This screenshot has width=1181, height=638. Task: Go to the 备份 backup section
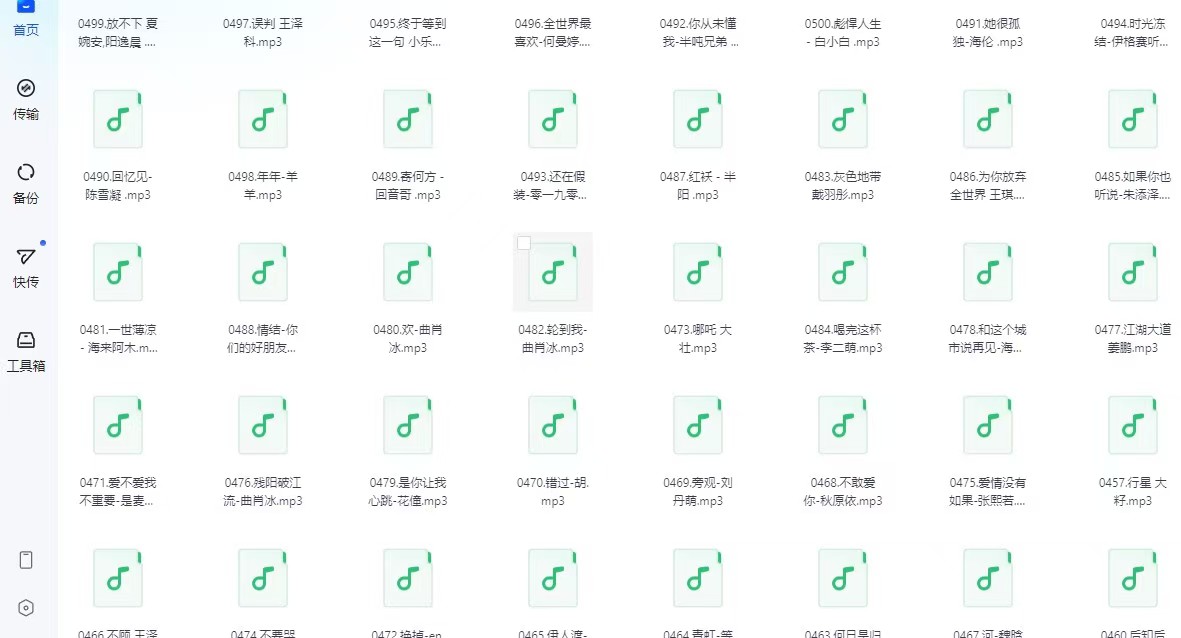click(27, 183)
